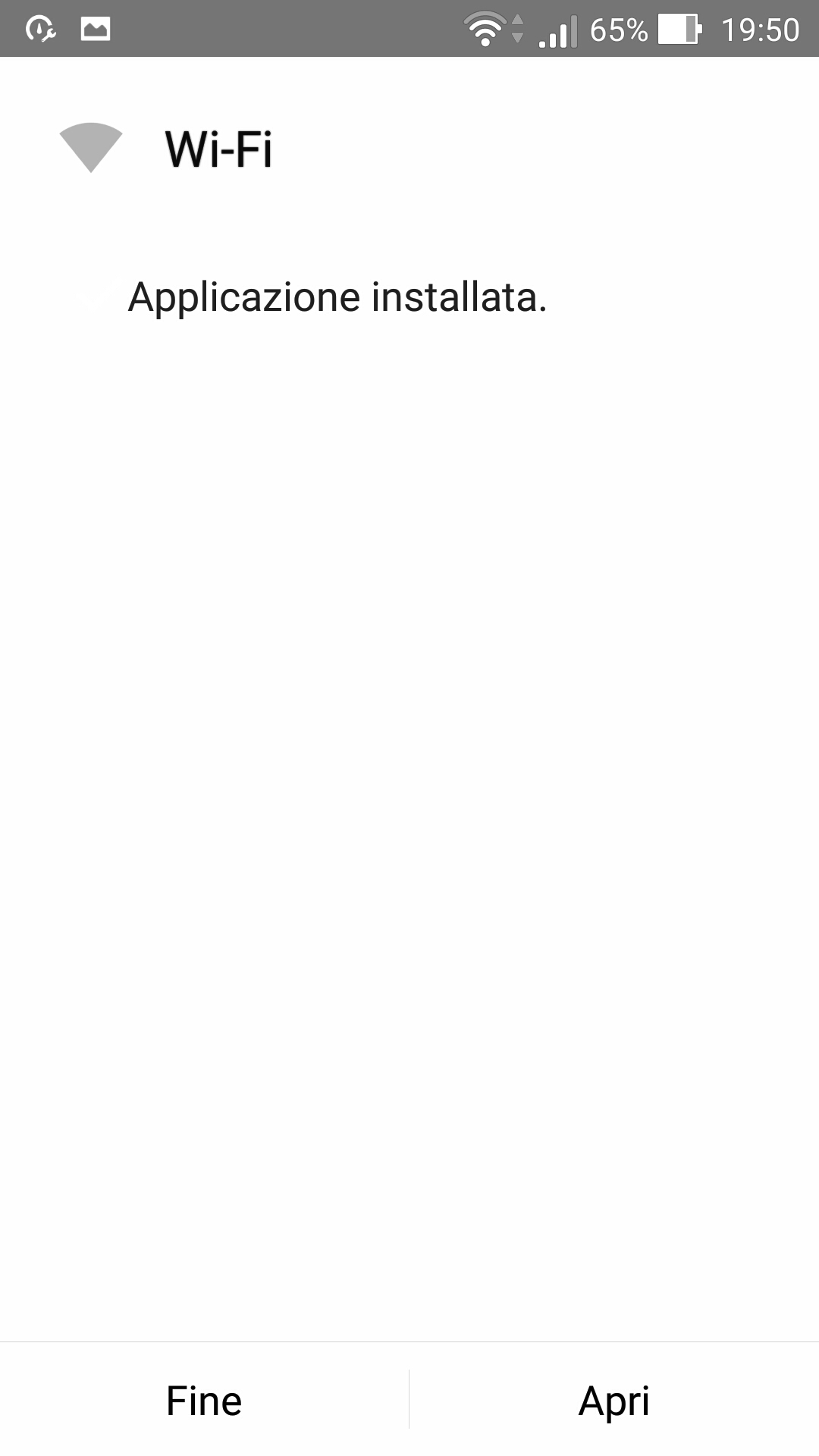
Task: Open the installed Wi-Fi app with Apri
Action: (x=614, y=1401)
